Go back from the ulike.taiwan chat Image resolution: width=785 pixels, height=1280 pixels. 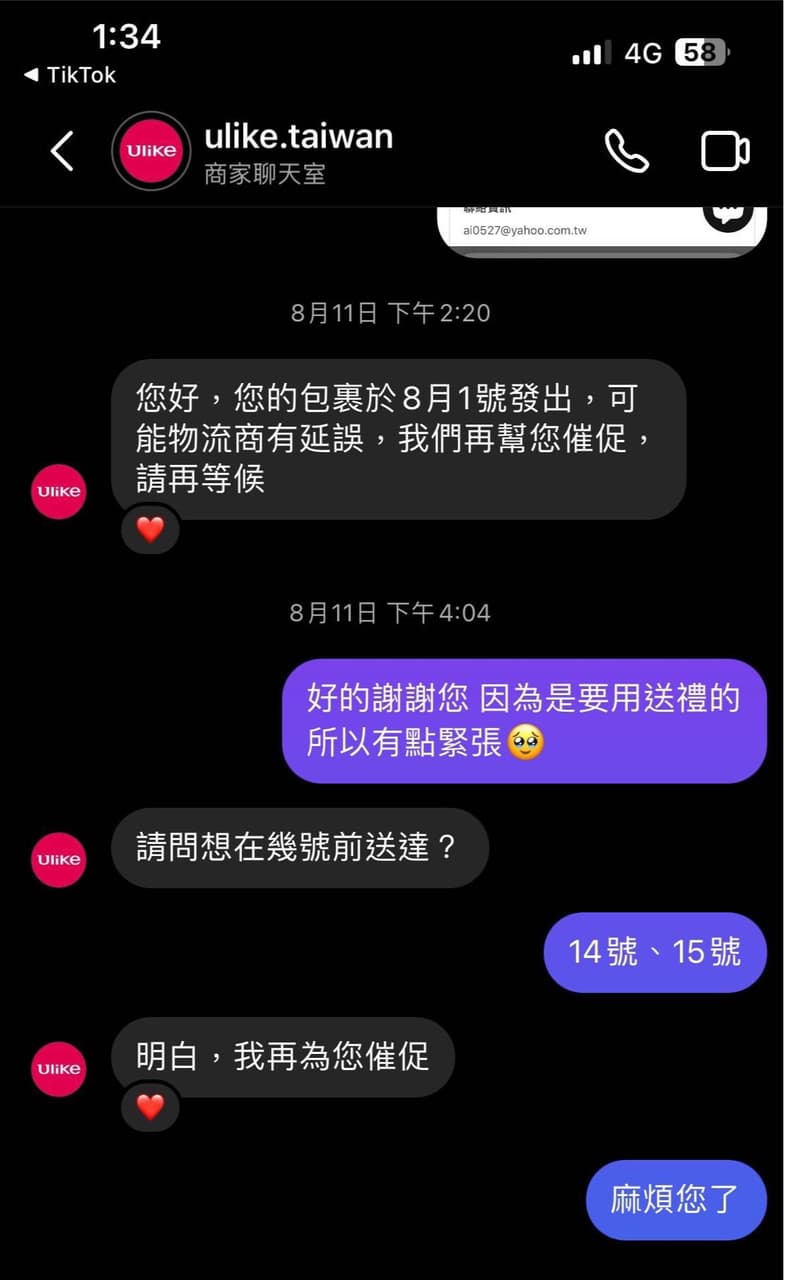62,151
